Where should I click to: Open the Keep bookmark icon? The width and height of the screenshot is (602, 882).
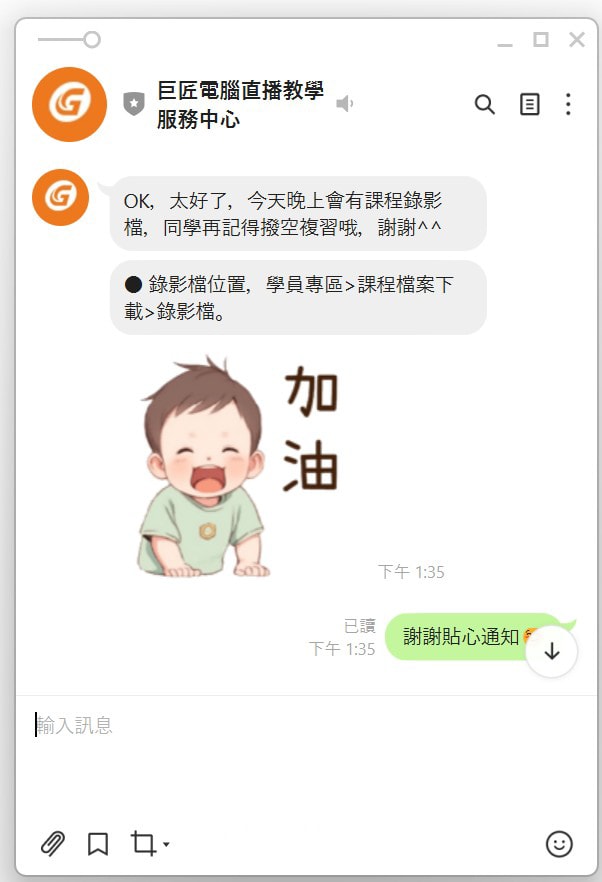click(98, 844)
